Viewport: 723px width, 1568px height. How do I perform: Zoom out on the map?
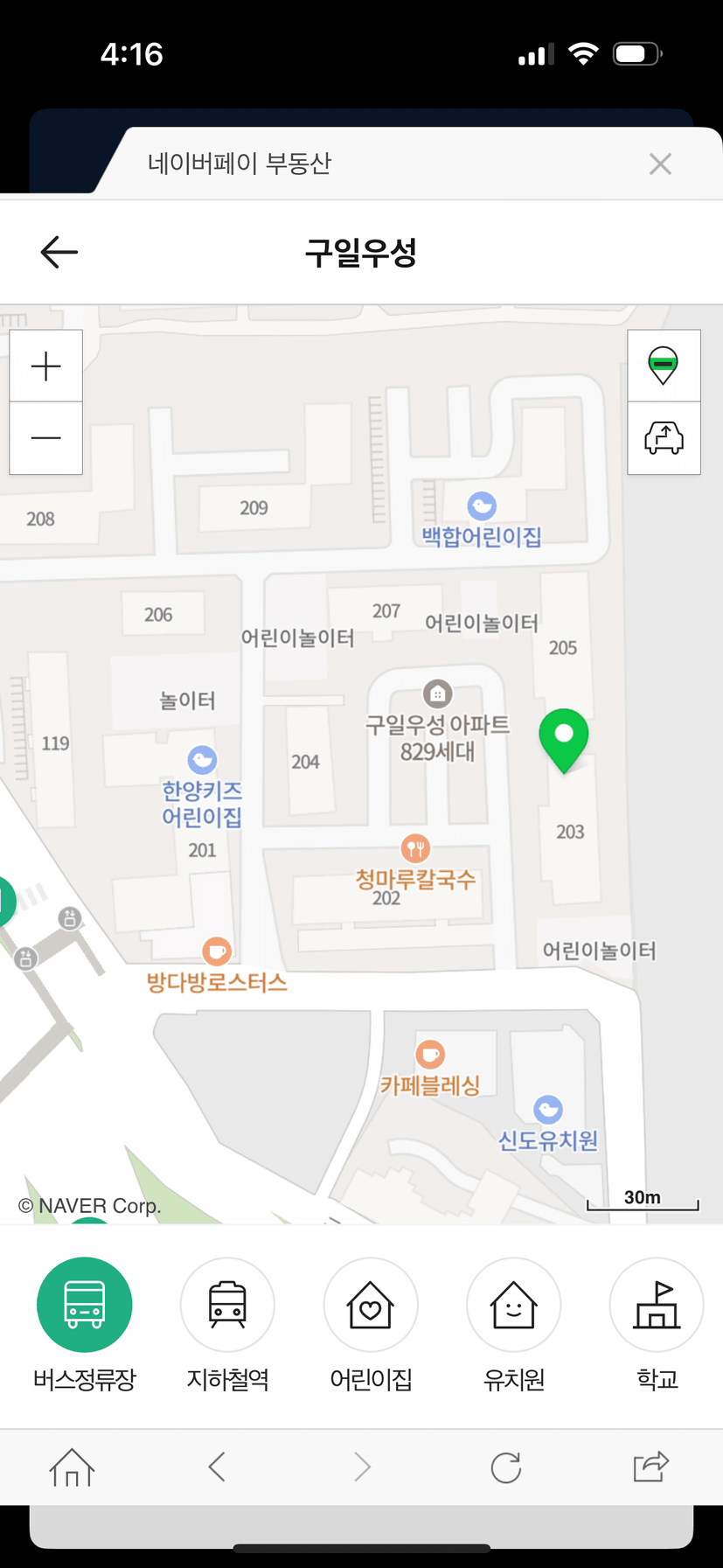[x=45, y=438]
